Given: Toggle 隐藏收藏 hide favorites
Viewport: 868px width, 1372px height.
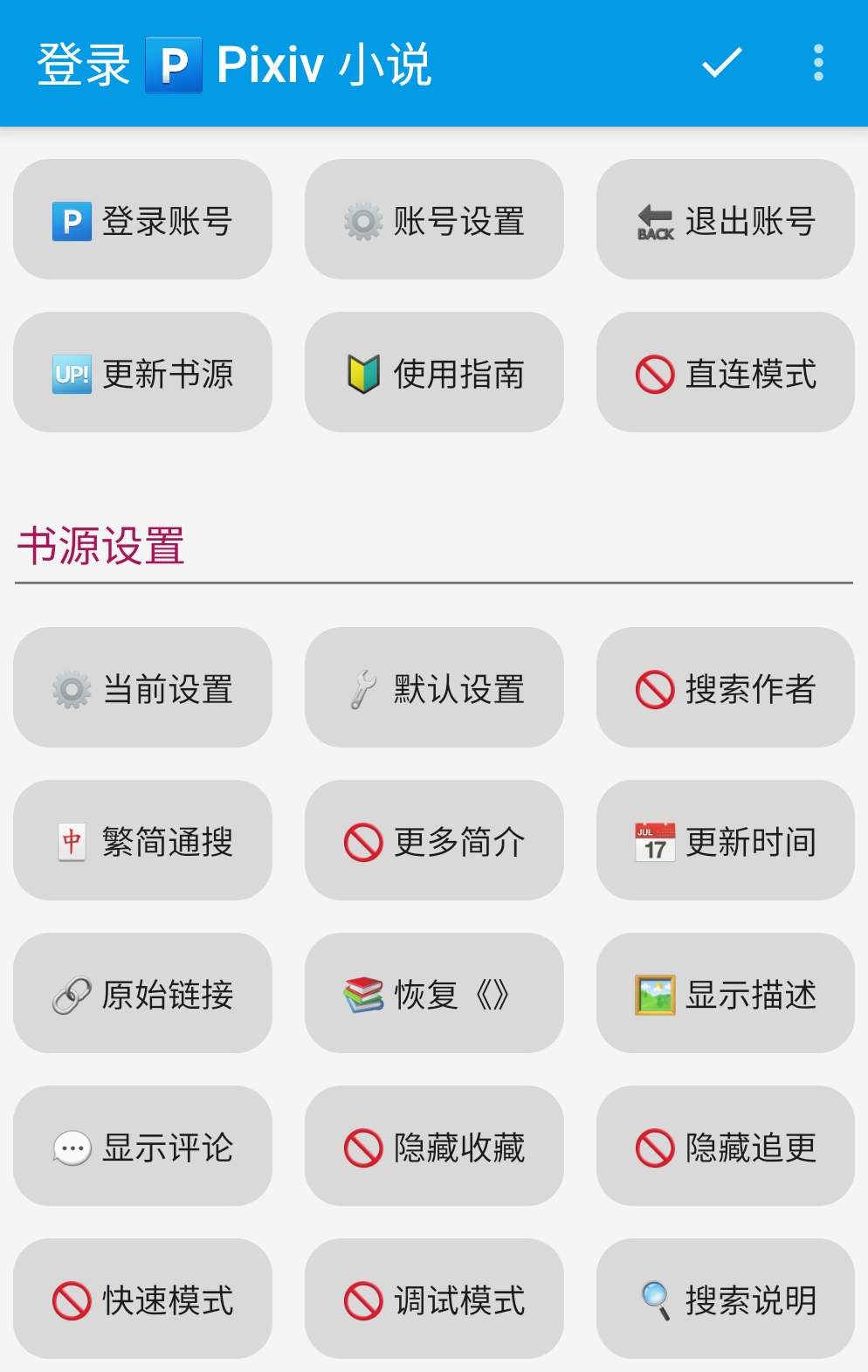Looking at the screenshot, I should [x=434, y=1146].
